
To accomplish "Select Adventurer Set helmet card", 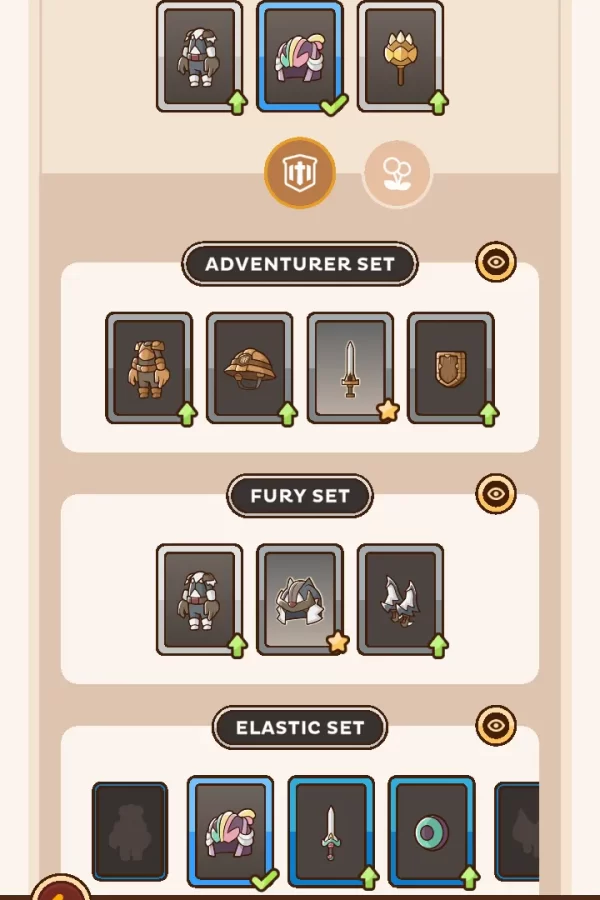I will point(250,368).
